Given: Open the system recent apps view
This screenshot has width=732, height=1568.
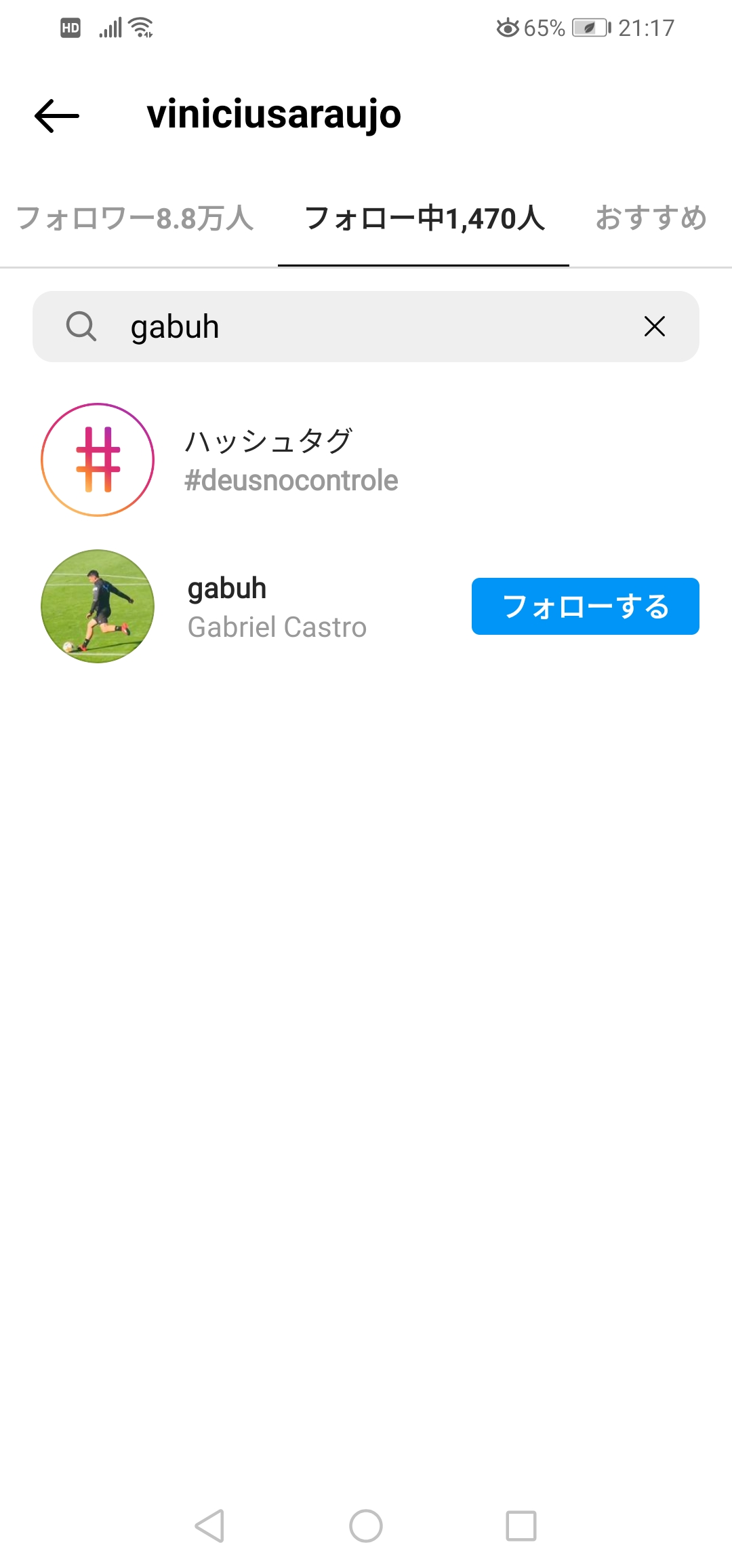Looking at the screenshot, I should pos(521,1526).
